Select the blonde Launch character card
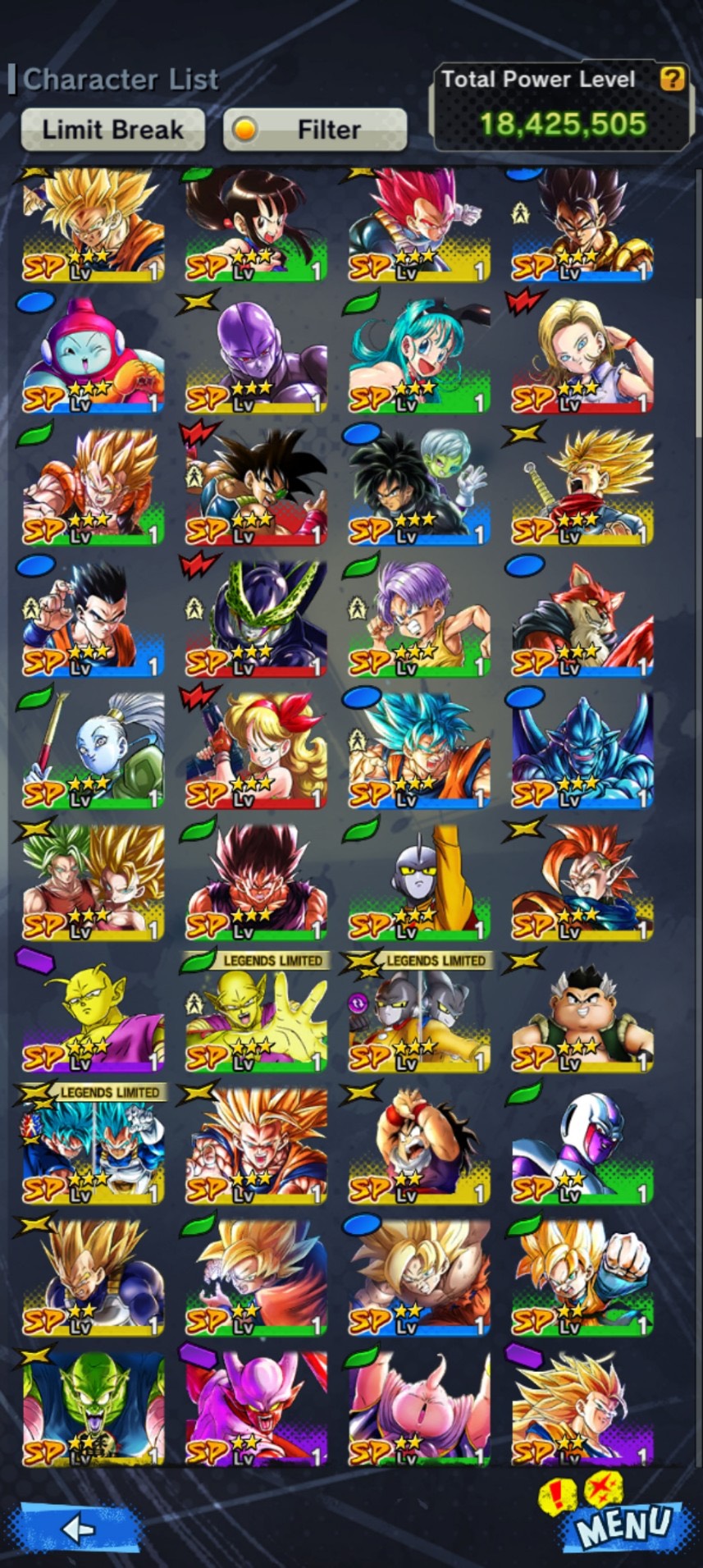703x1568 pixels. coord(256,750)
